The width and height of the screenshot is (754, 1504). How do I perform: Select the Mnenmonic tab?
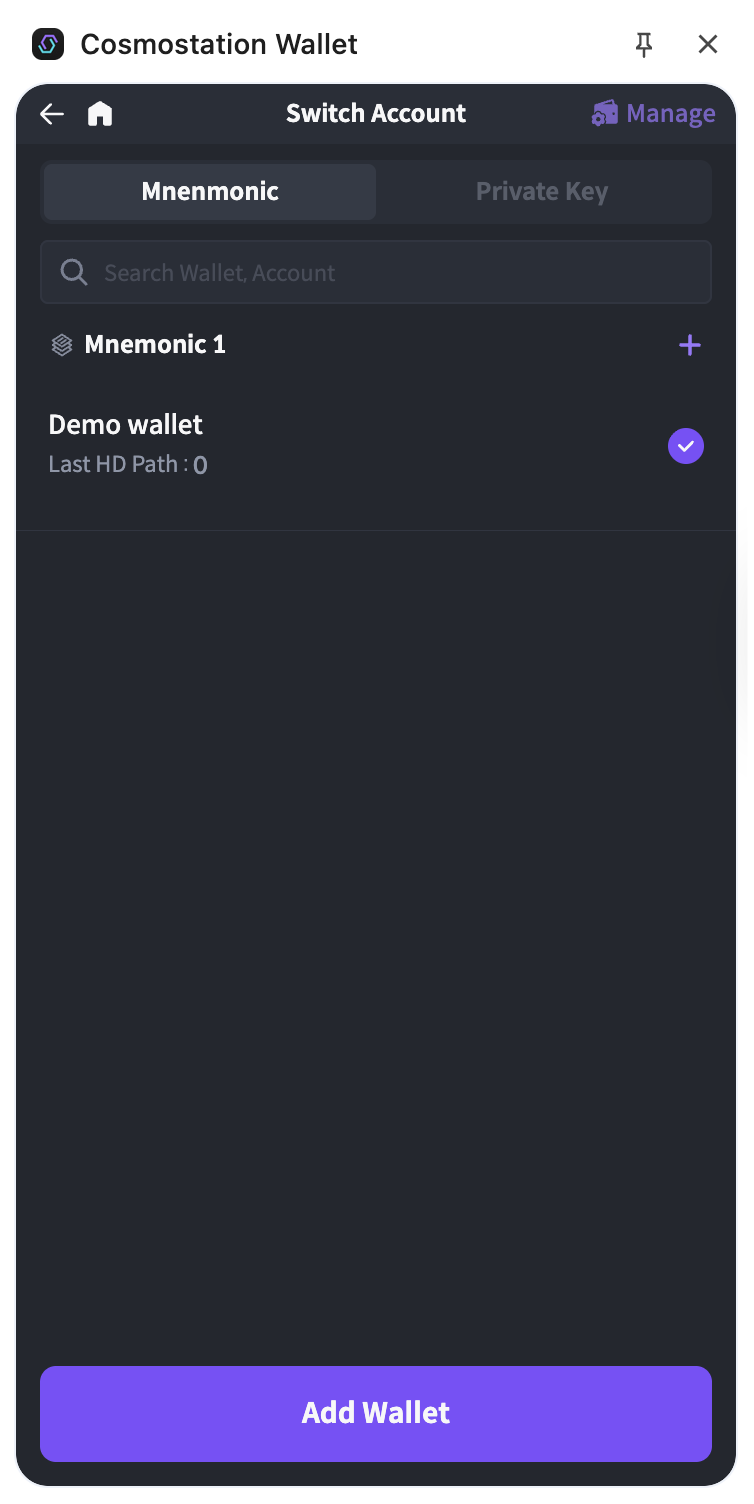(210, 192)
